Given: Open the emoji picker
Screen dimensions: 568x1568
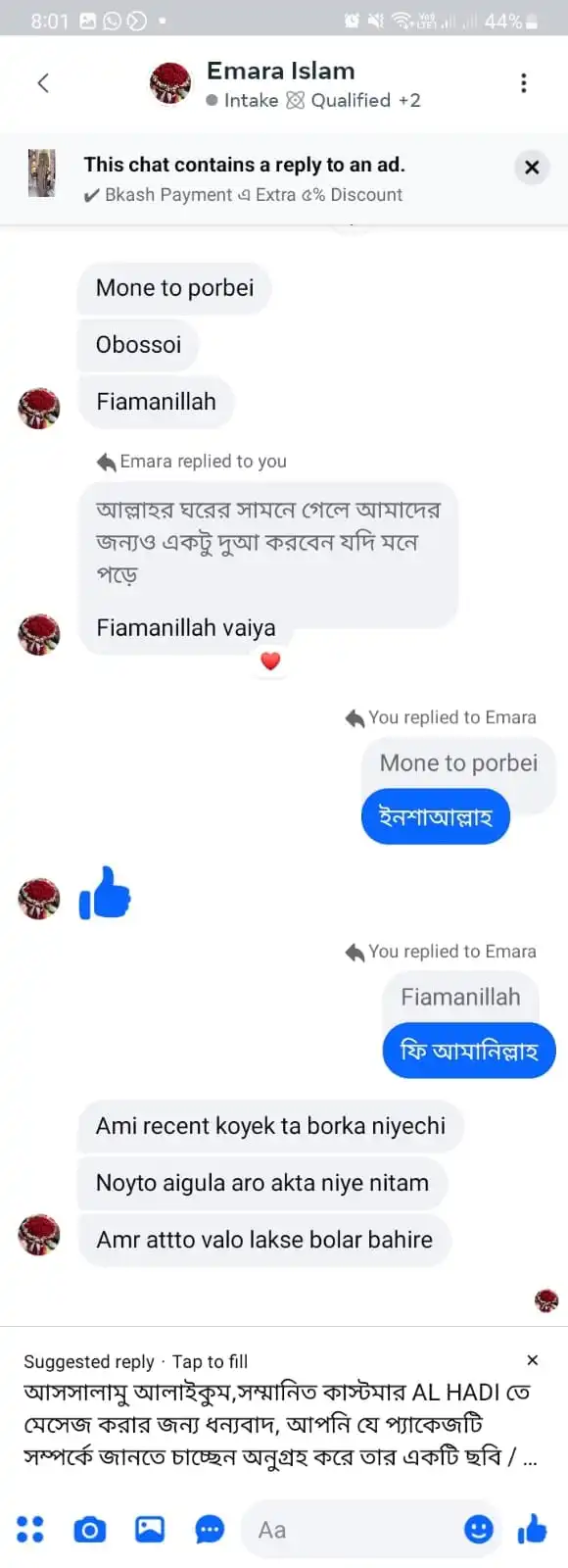Looking at the screenshot, I should tap(479, 1529).
